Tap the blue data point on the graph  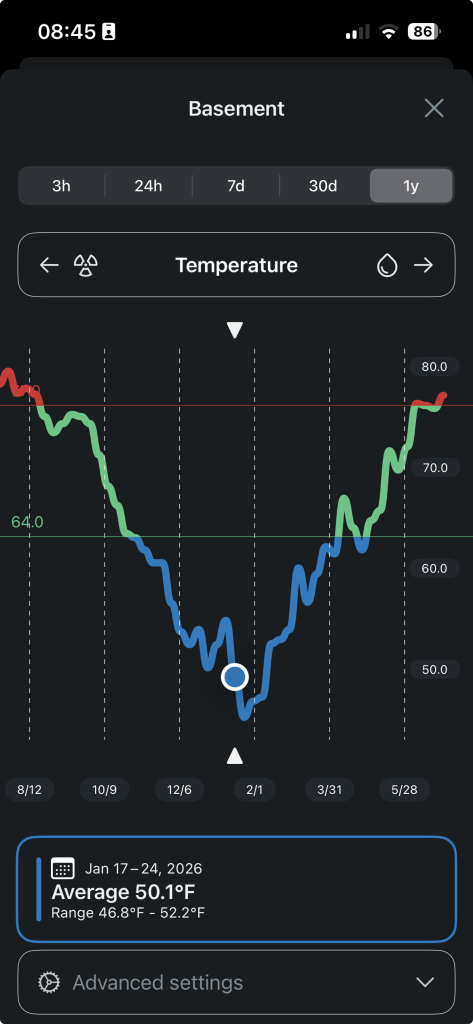tap(235, 677)
